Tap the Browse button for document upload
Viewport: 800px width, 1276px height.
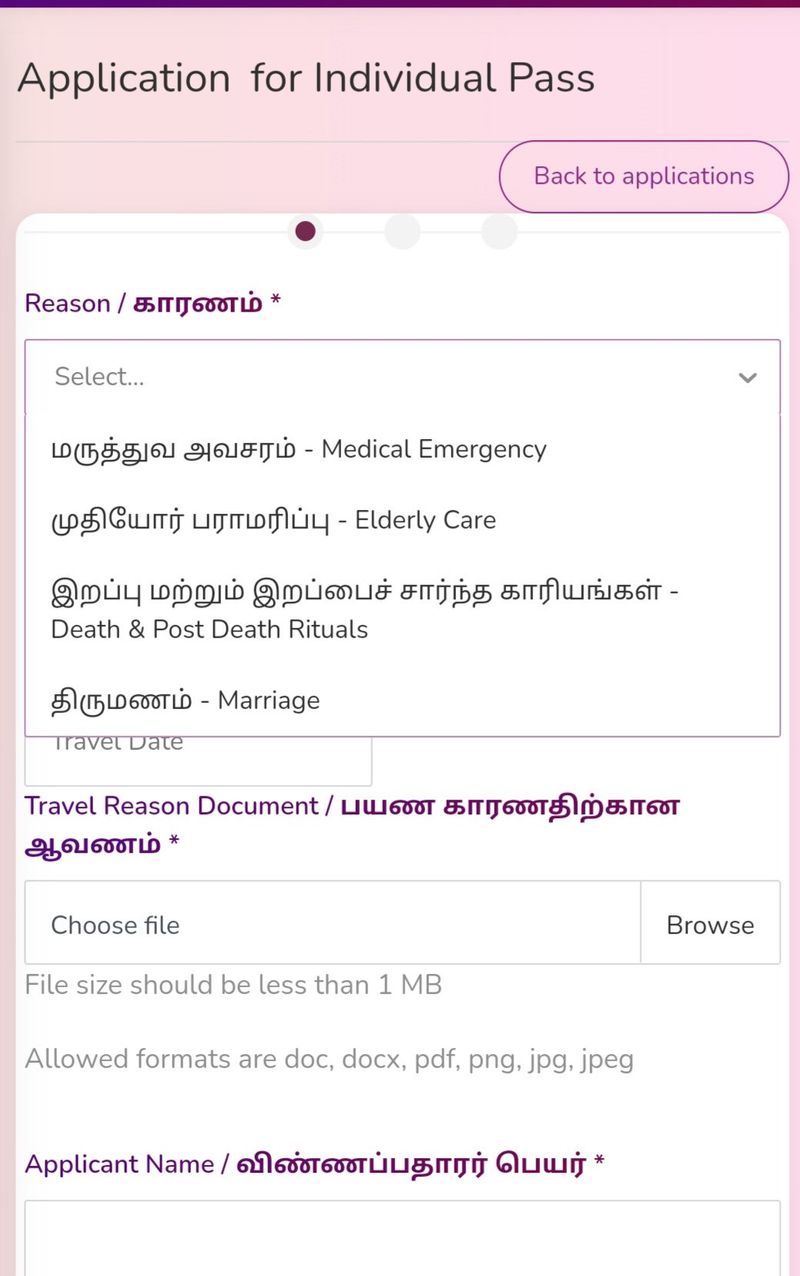tap(710, 924)
